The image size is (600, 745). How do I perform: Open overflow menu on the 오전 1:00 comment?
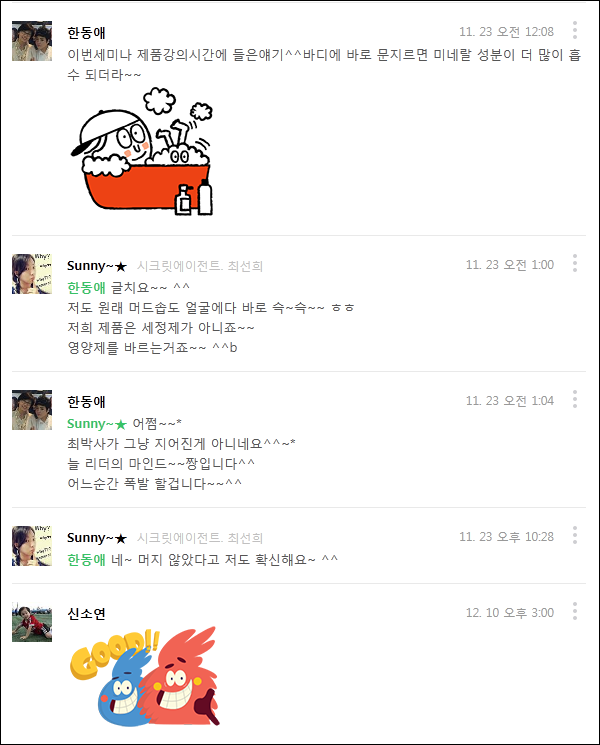[x=574, y=264]
